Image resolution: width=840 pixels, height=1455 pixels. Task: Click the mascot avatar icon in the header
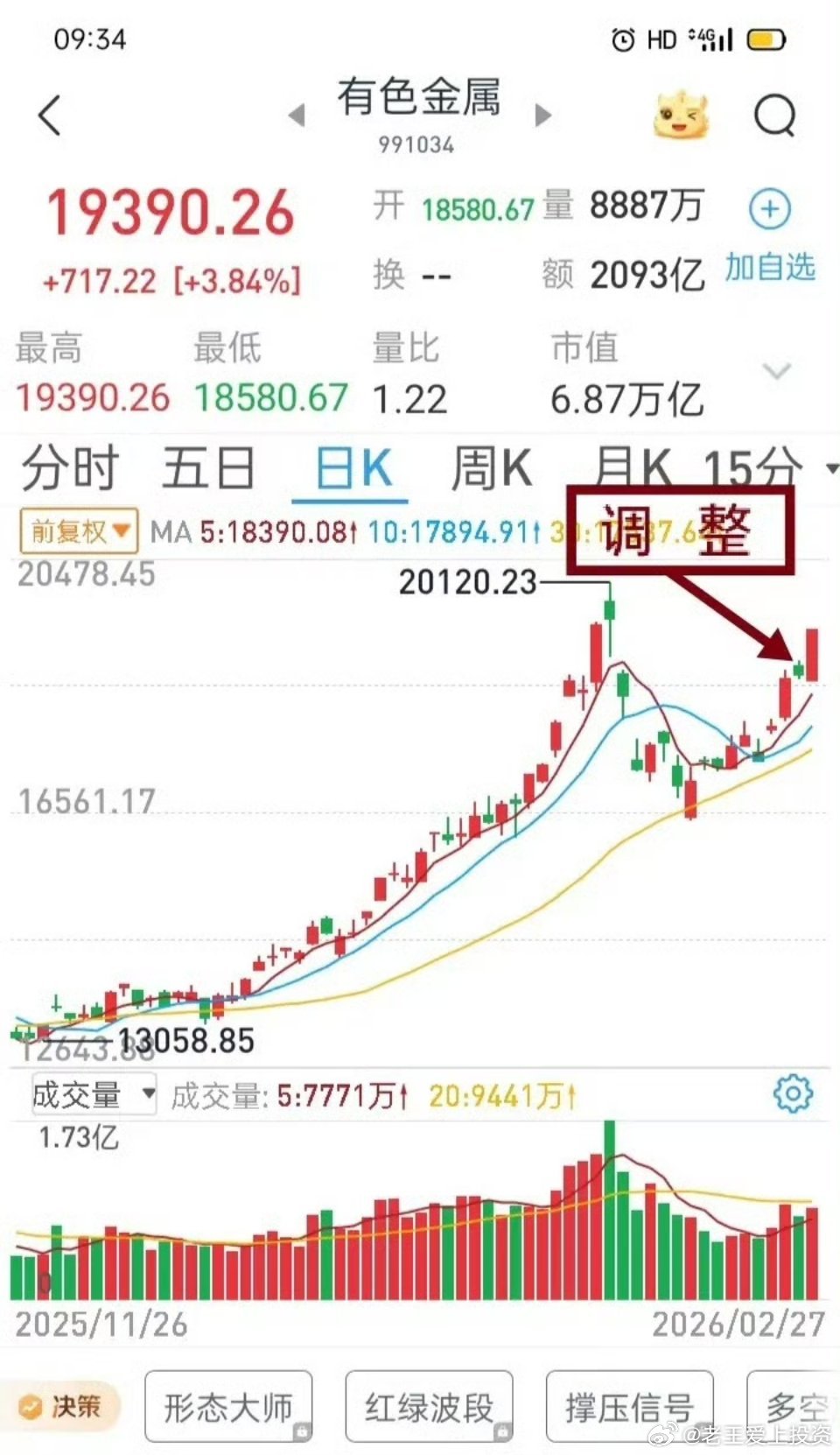tap(681, 116)
